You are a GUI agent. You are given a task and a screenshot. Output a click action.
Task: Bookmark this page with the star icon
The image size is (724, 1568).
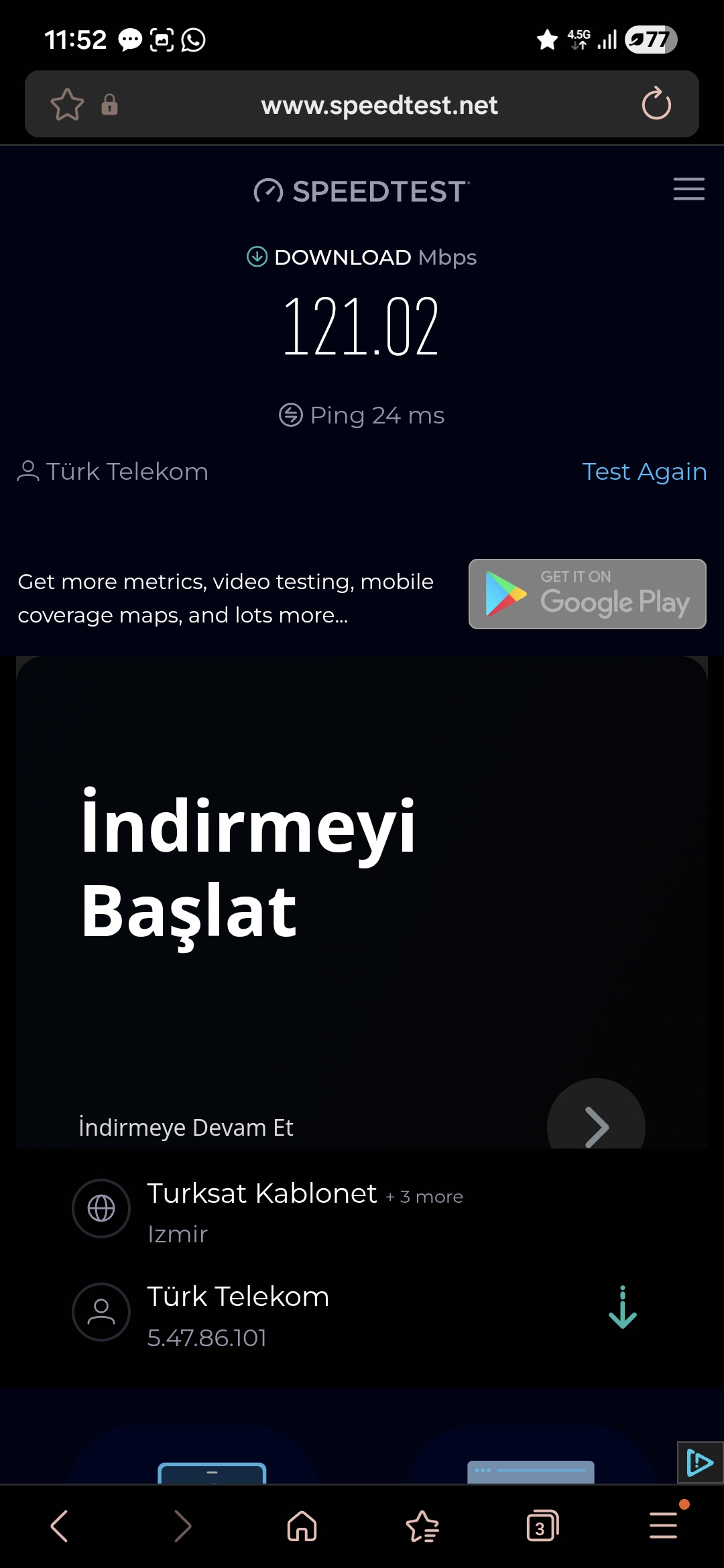pos(67,105)
